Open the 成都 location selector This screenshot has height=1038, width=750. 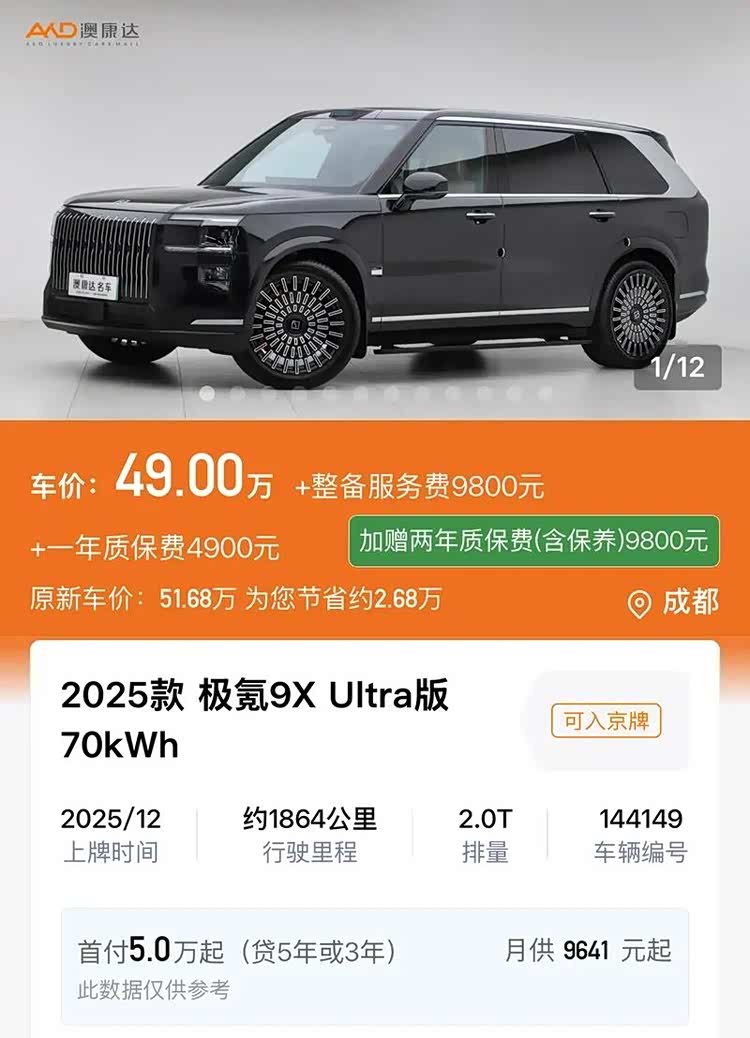[673, 602]
